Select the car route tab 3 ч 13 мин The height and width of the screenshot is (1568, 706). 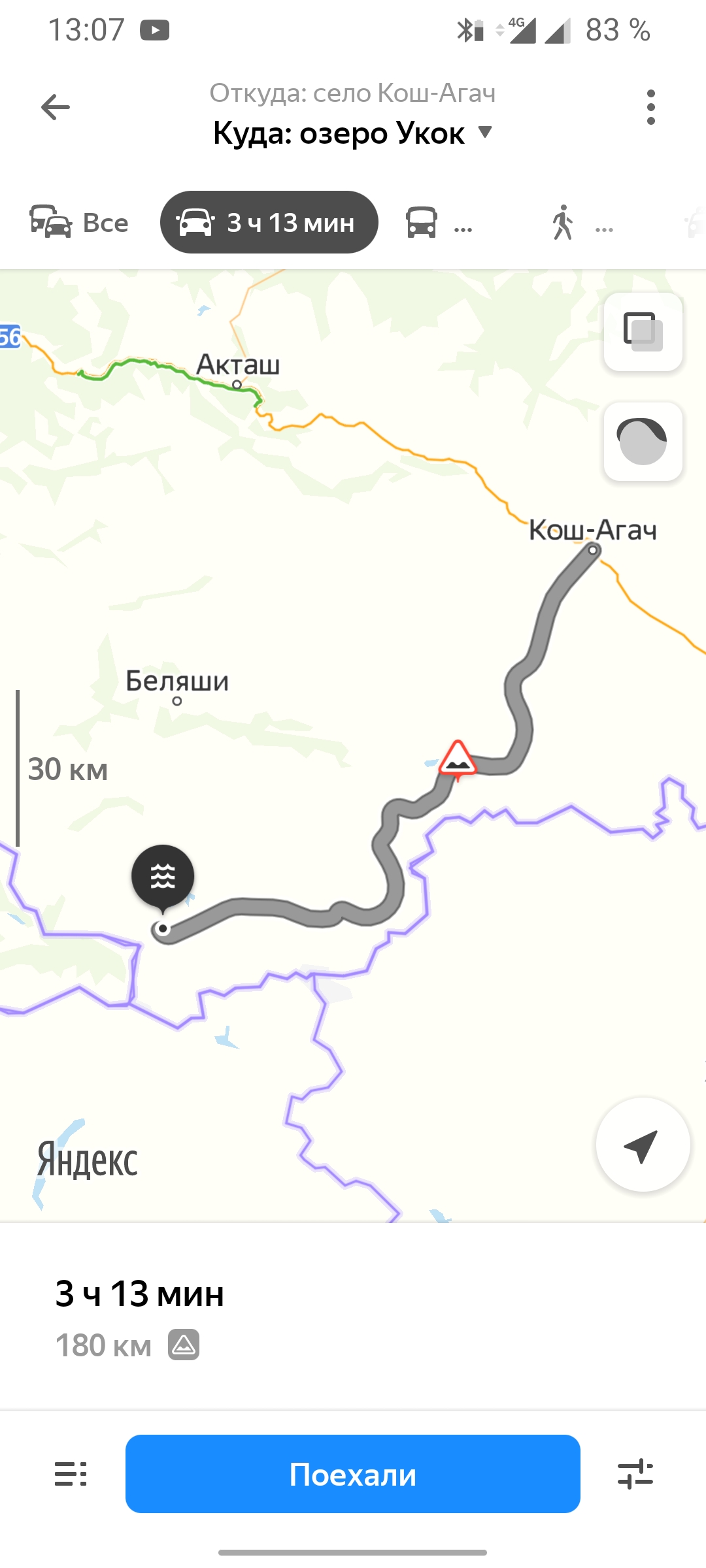pyautogui.click(x=269, y=223)
